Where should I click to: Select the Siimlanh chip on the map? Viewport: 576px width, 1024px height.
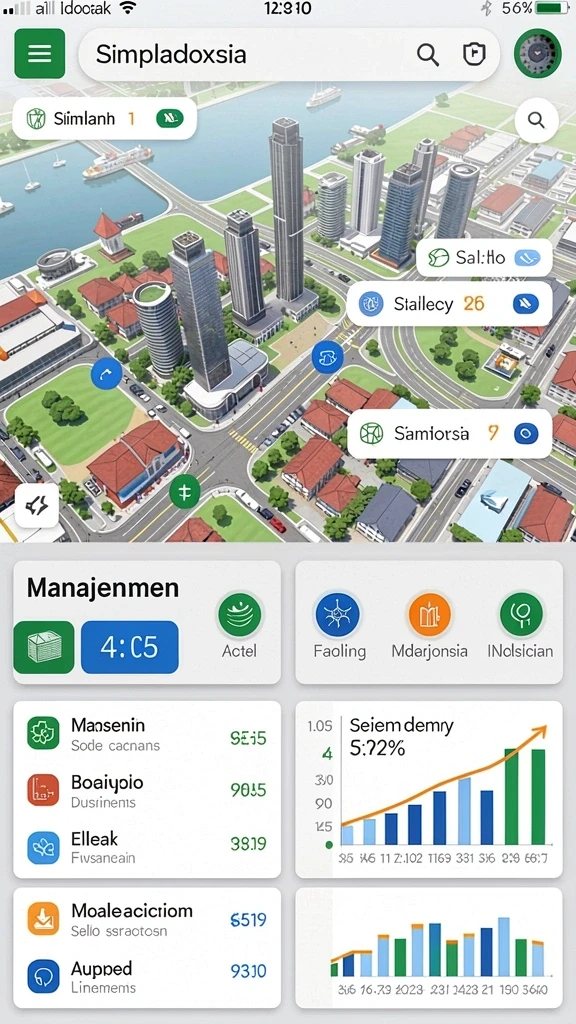104,119
